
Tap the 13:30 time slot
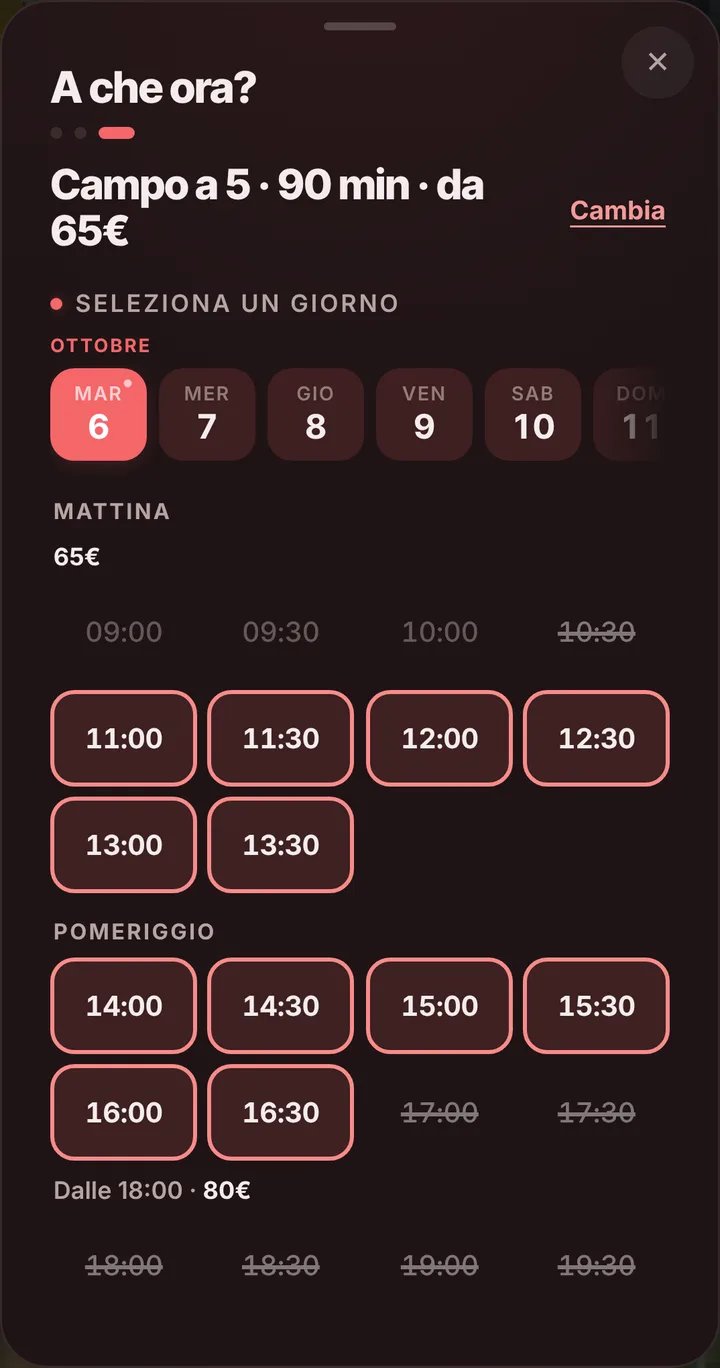coord(281,845)
